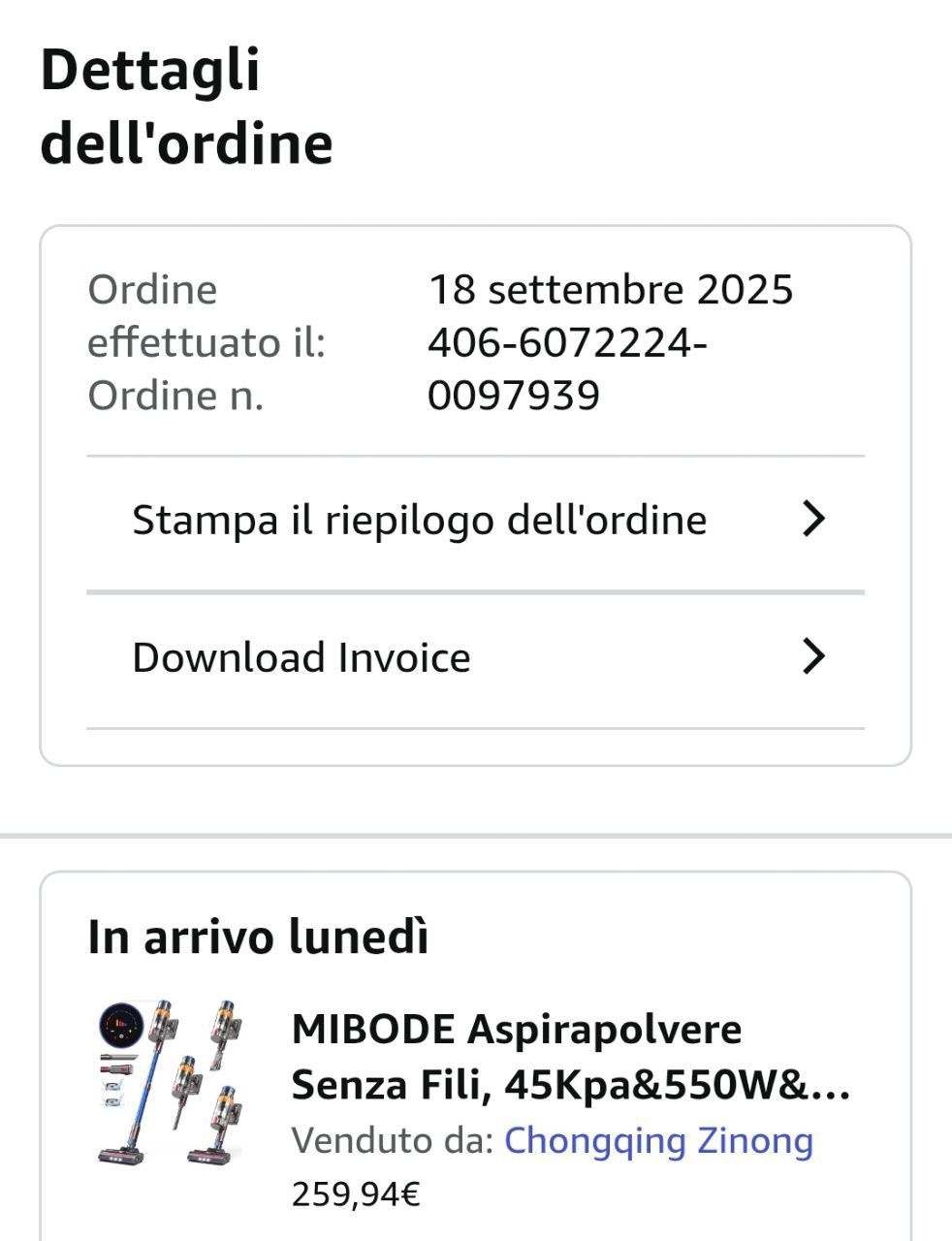Open Stampa il riepilogo dell'ordine

[475, 521]
